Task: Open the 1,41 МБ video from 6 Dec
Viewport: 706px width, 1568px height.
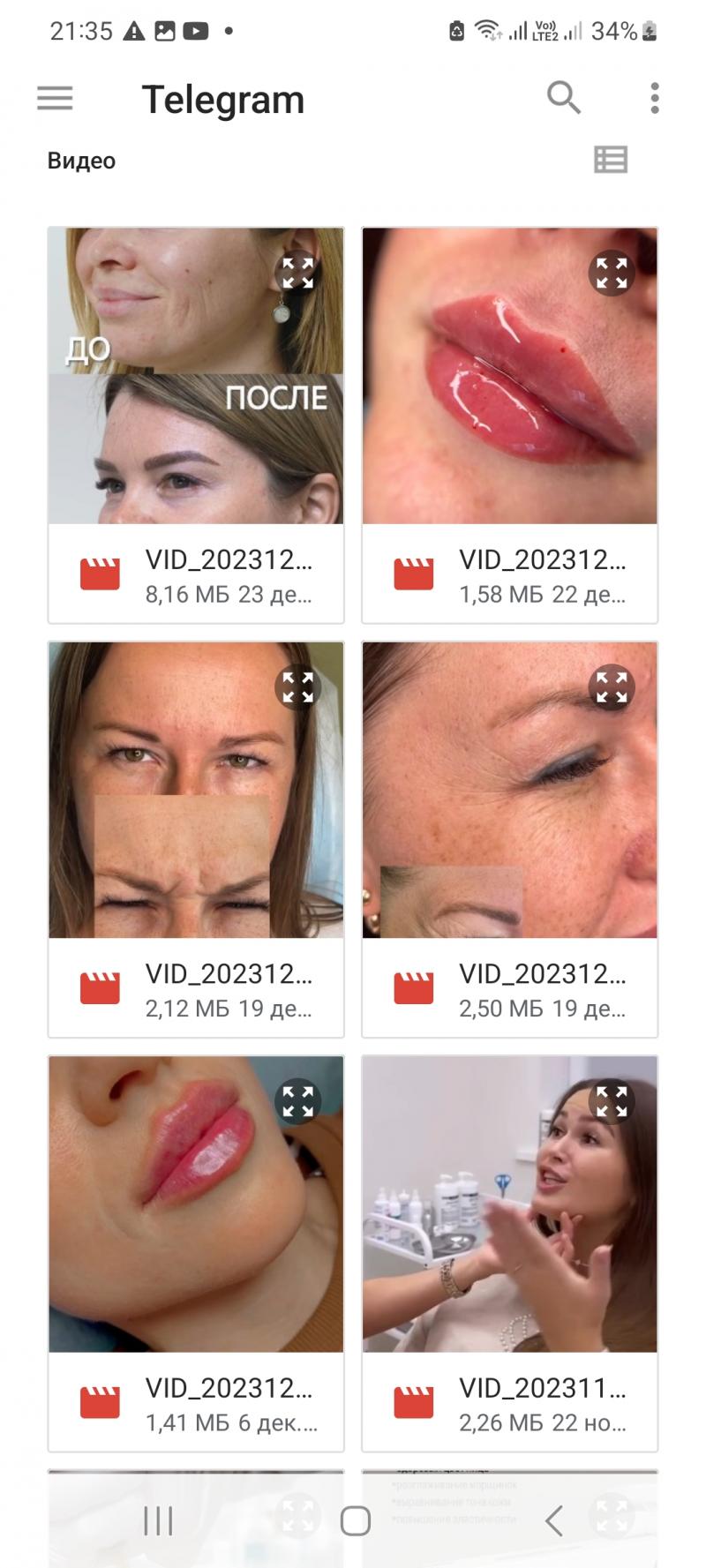Action: tap(196, 1403)
